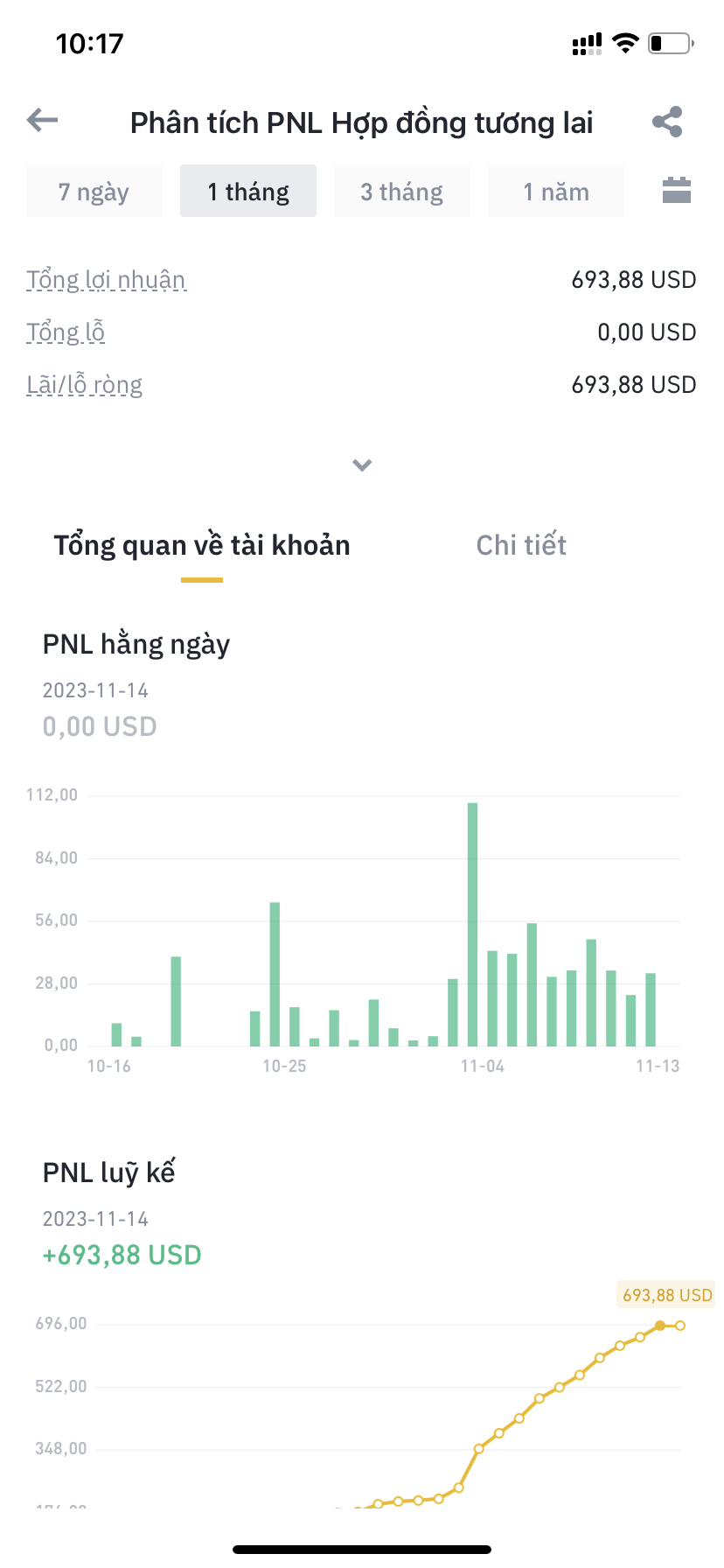This screenshot has height=1568, width=724.
Task: Go back using the arrow icon
Action: 42,121
